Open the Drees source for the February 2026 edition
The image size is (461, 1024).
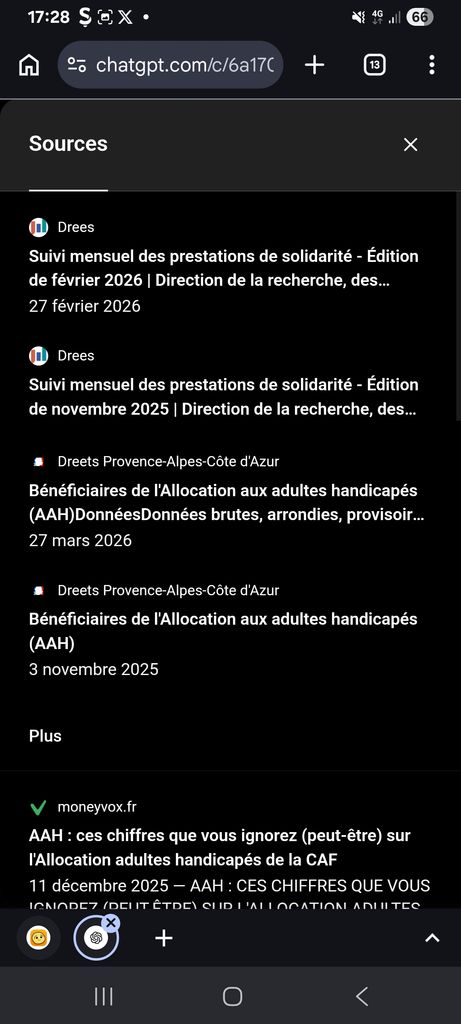224,266
